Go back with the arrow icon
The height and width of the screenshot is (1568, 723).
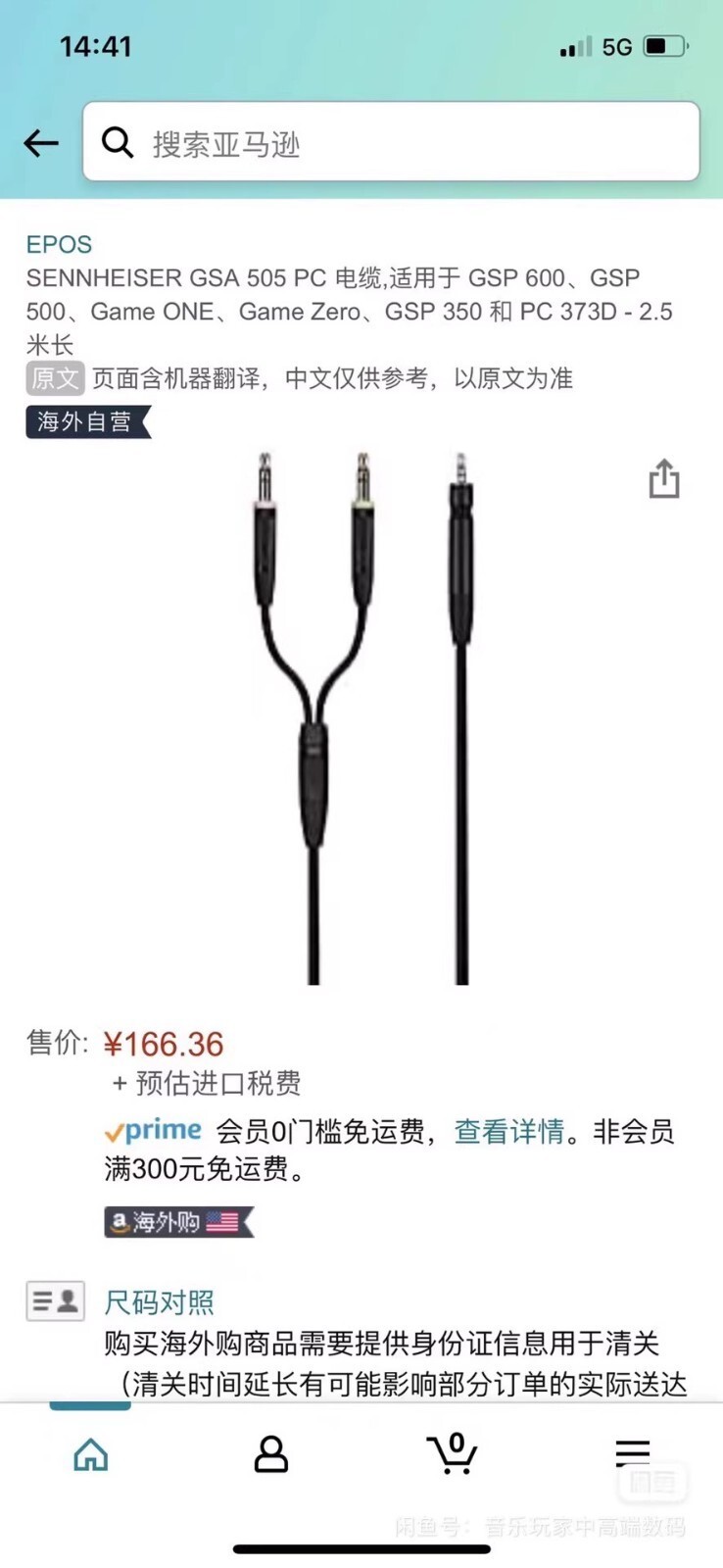pos(41,143)
